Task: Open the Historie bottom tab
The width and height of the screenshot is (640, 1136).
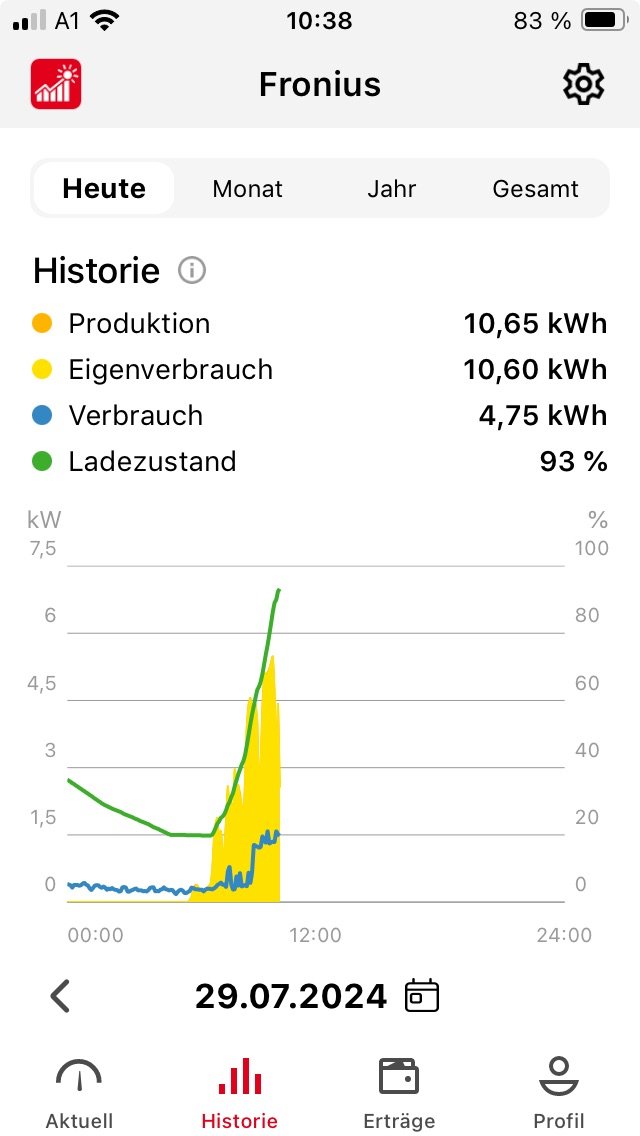Action: click(x=239, y=1092)
